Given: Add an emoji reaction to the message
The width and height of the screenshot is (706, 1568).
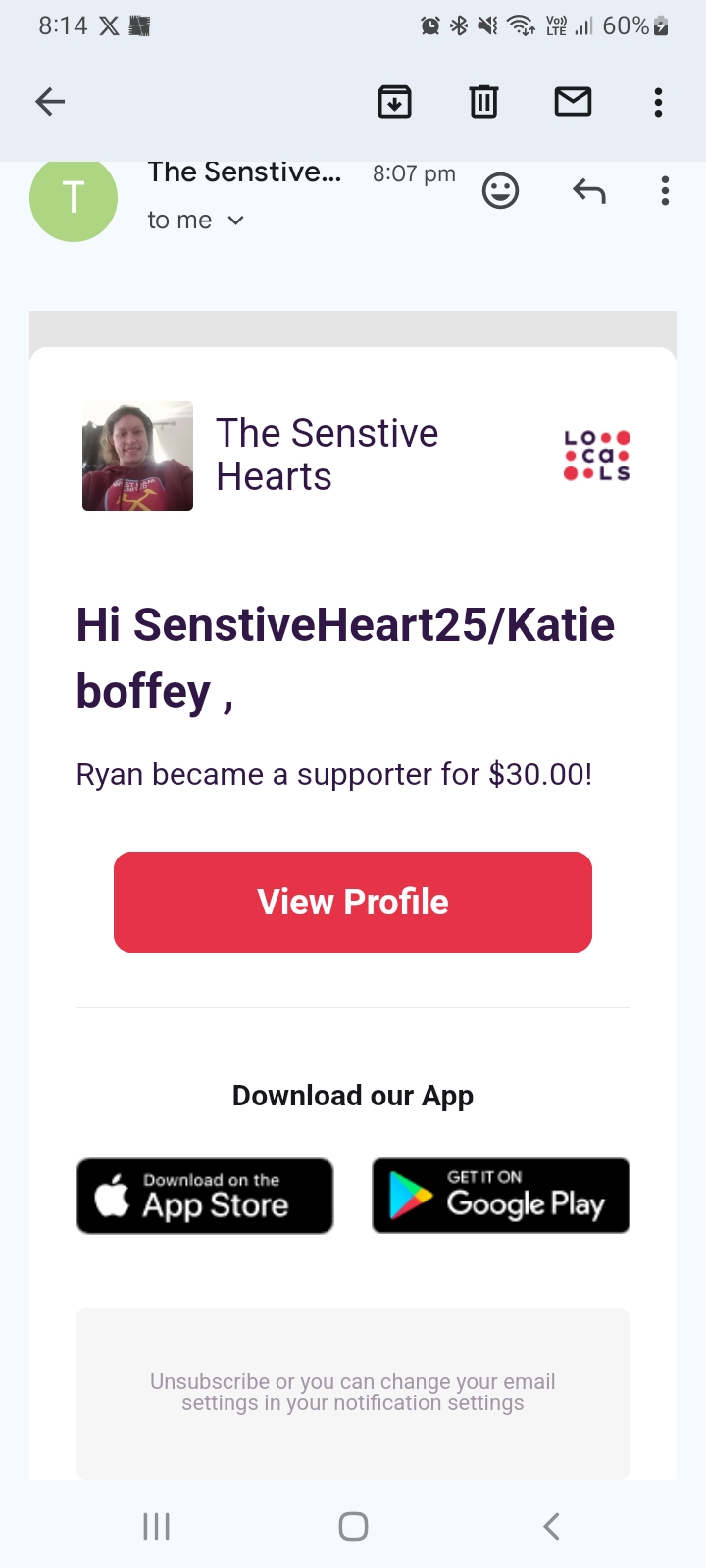Looking at the screenshot, I should click(x=500, y=191).
